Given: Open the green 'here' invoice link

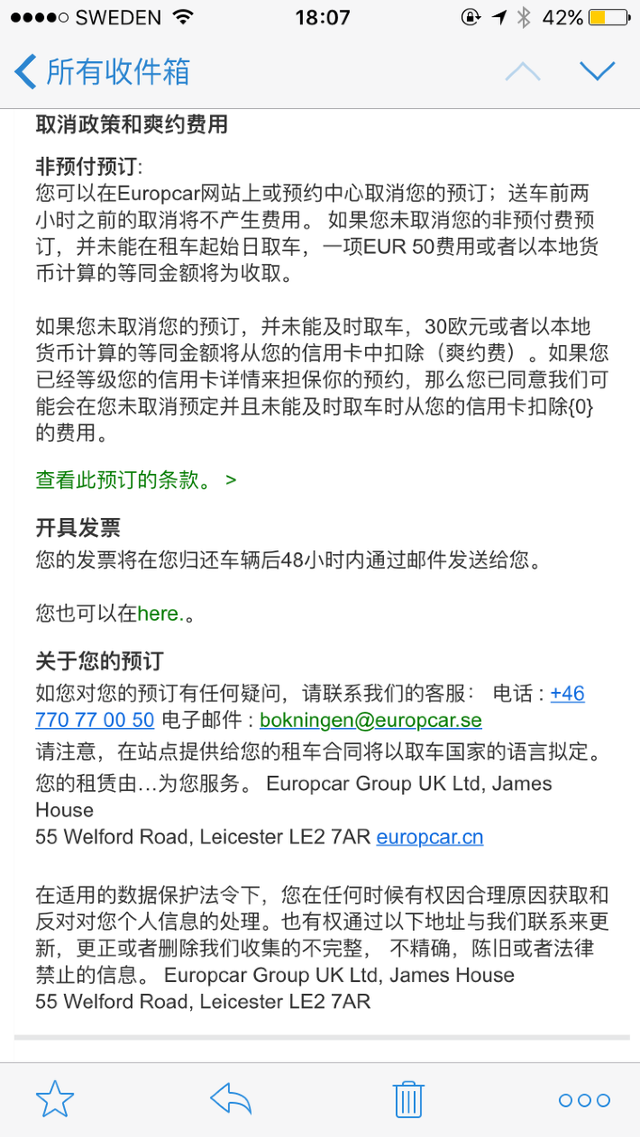Looking at the screenshot, I should click(x=160, y=614).
